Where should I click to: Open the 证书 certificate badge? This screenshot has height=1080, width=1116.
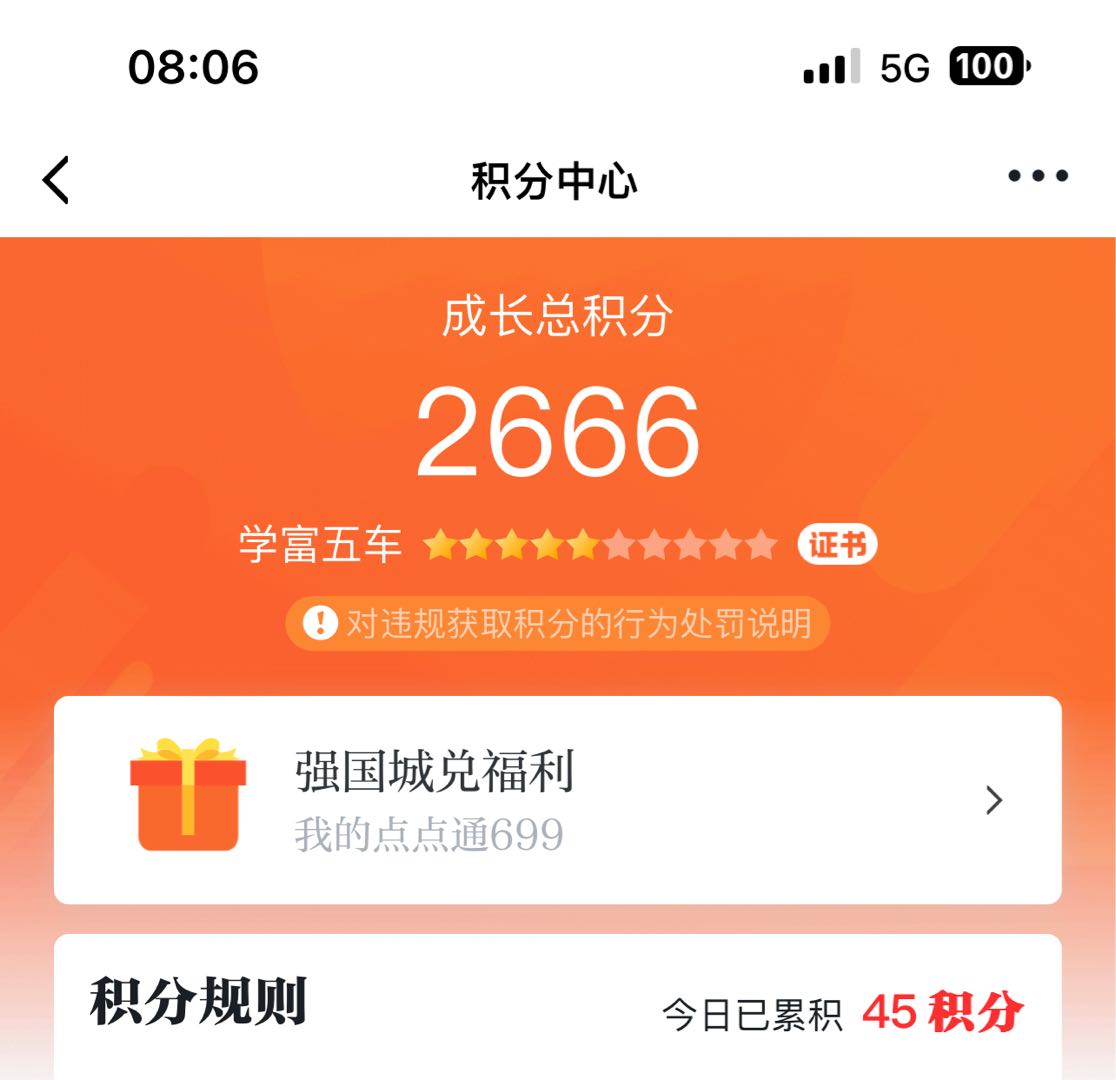(836, 546)
